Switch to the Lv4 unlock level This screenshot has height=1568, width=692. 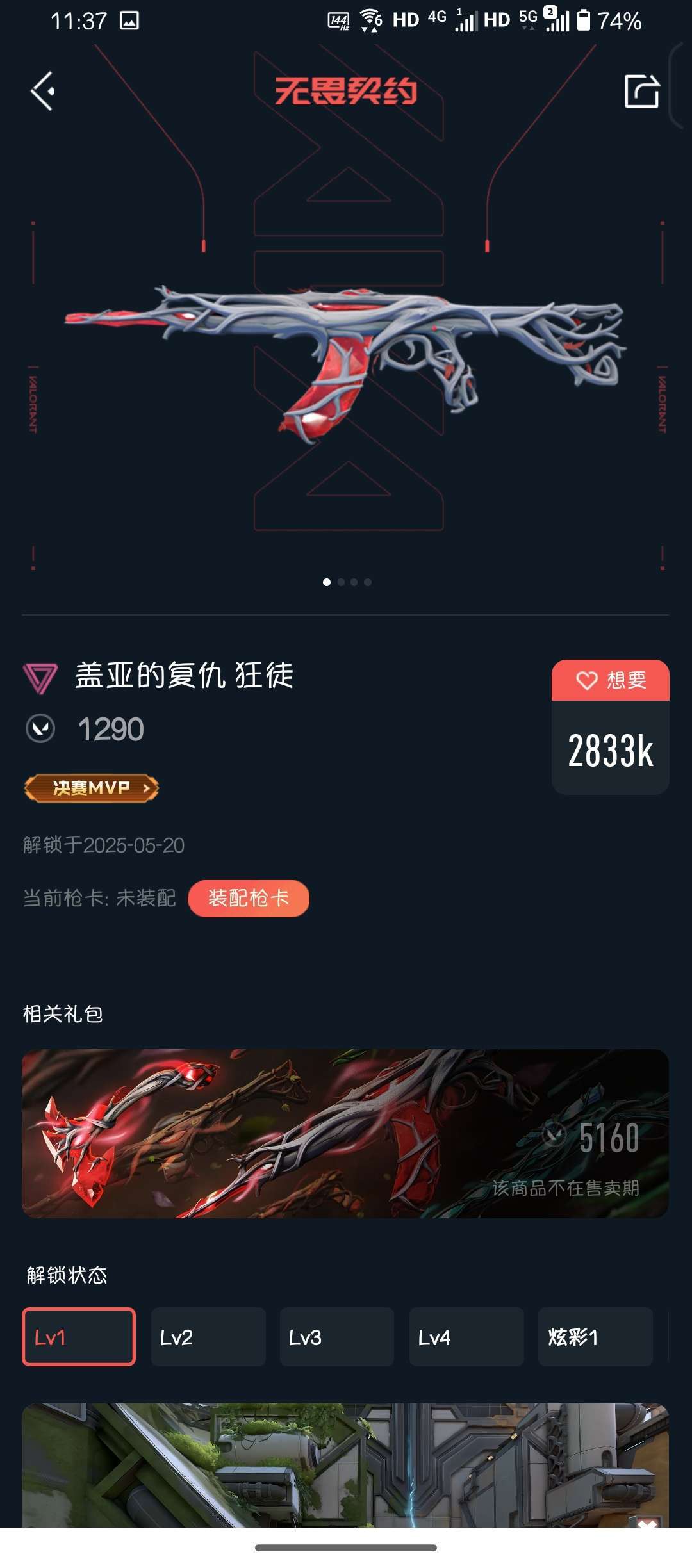pos(466,1337)
